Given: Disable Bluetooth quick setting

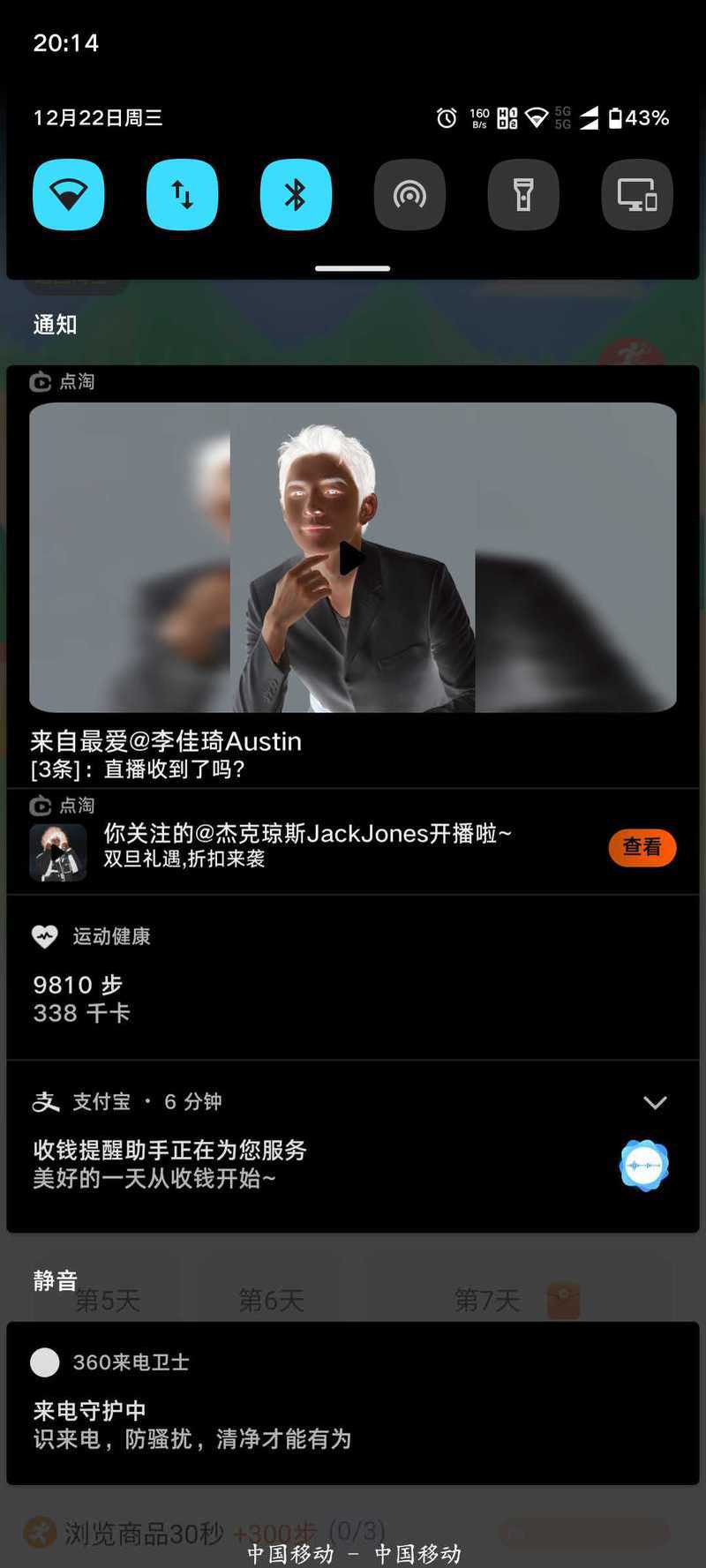Looking at the screenshot, I should [x=297, y=195].
